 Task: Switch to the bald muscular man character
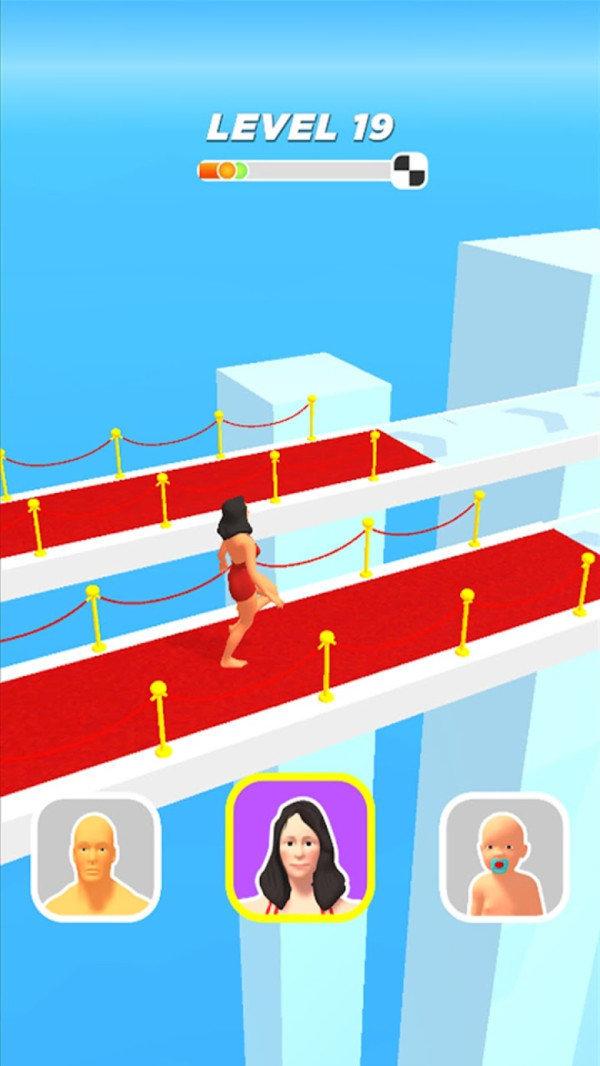tap(96, 857)
